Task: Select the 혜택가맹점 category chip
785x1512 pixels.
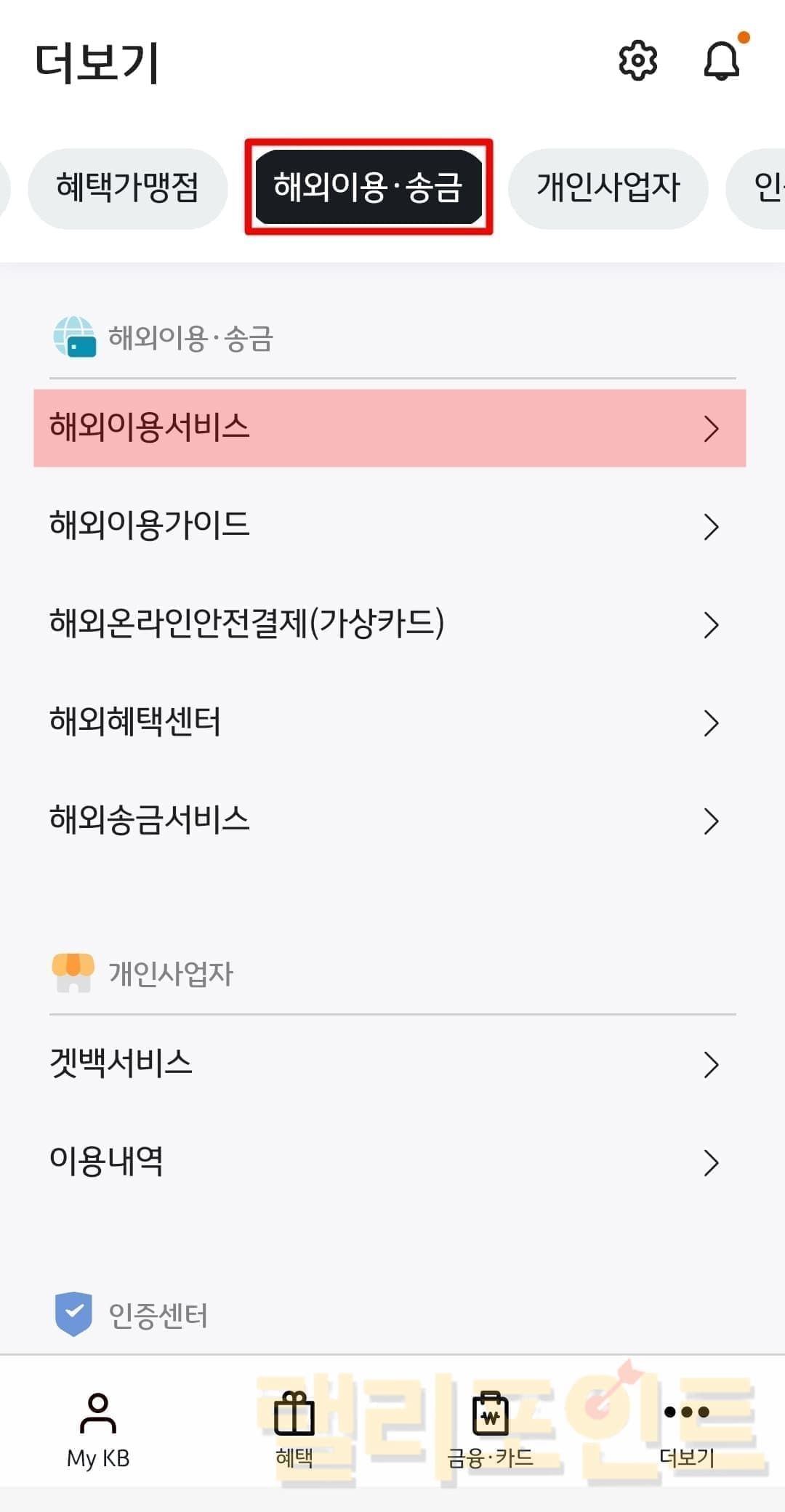Action: coord(127,188)
